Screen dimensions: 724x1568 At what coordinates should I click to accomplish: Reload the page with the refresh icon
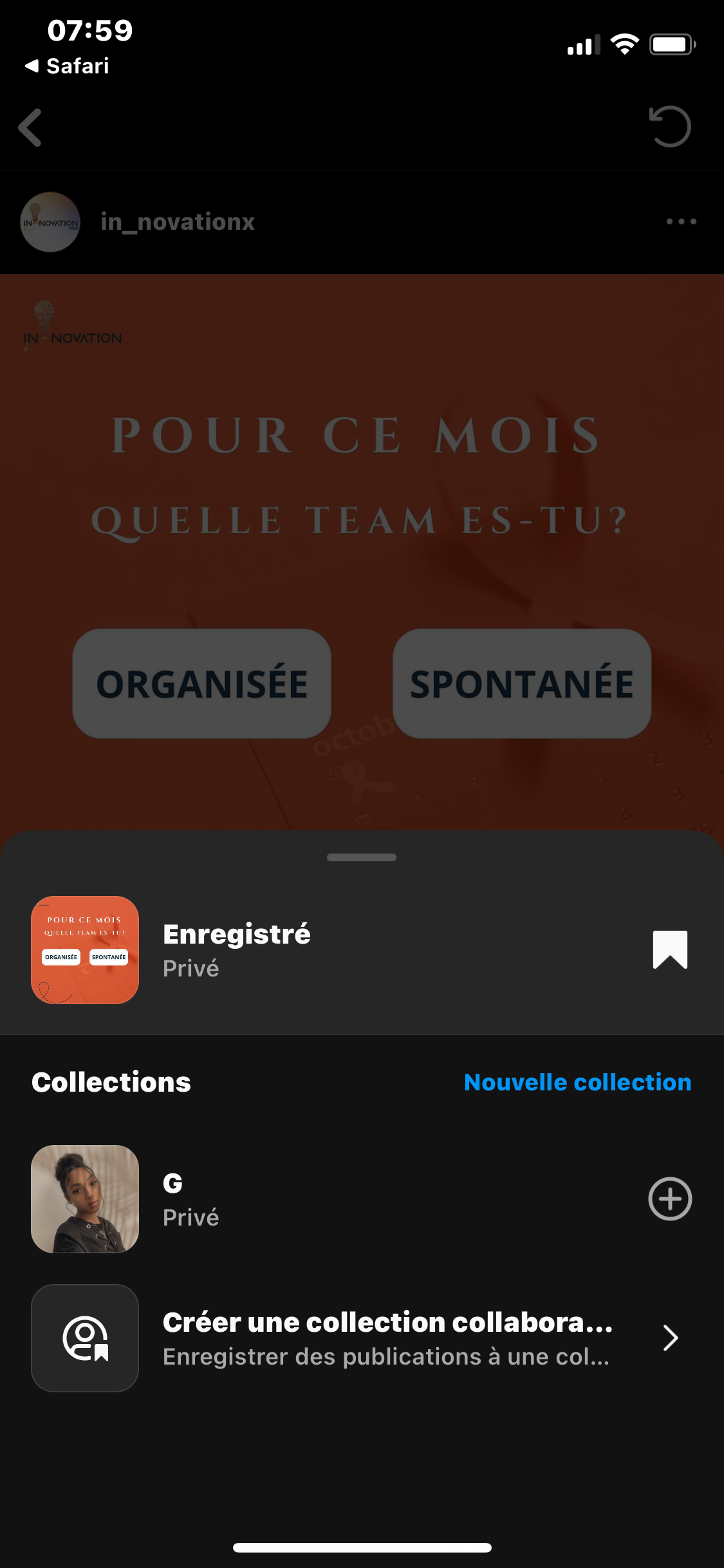(670, 127)
